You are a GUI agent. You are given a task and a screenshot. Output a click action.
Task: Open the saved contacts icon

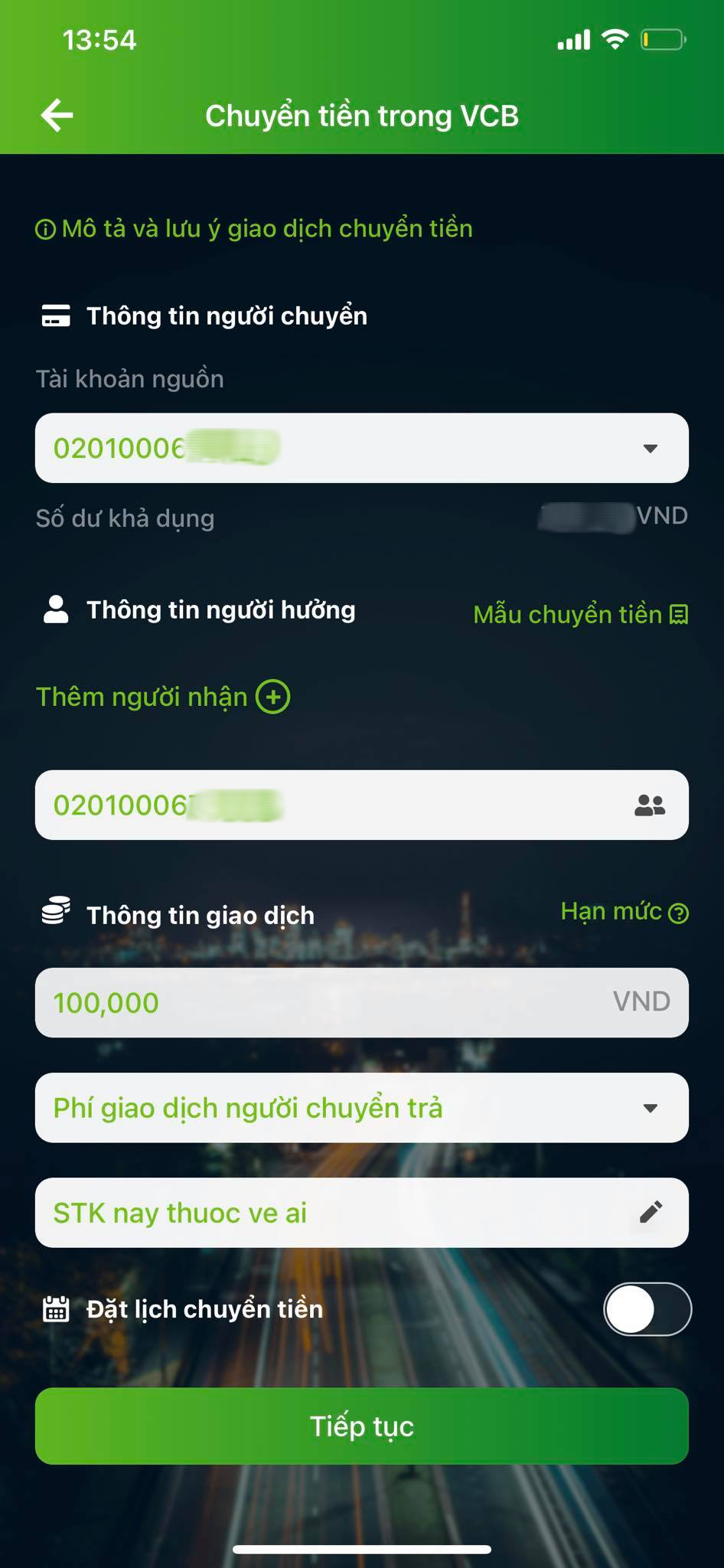tap(650, 805)
